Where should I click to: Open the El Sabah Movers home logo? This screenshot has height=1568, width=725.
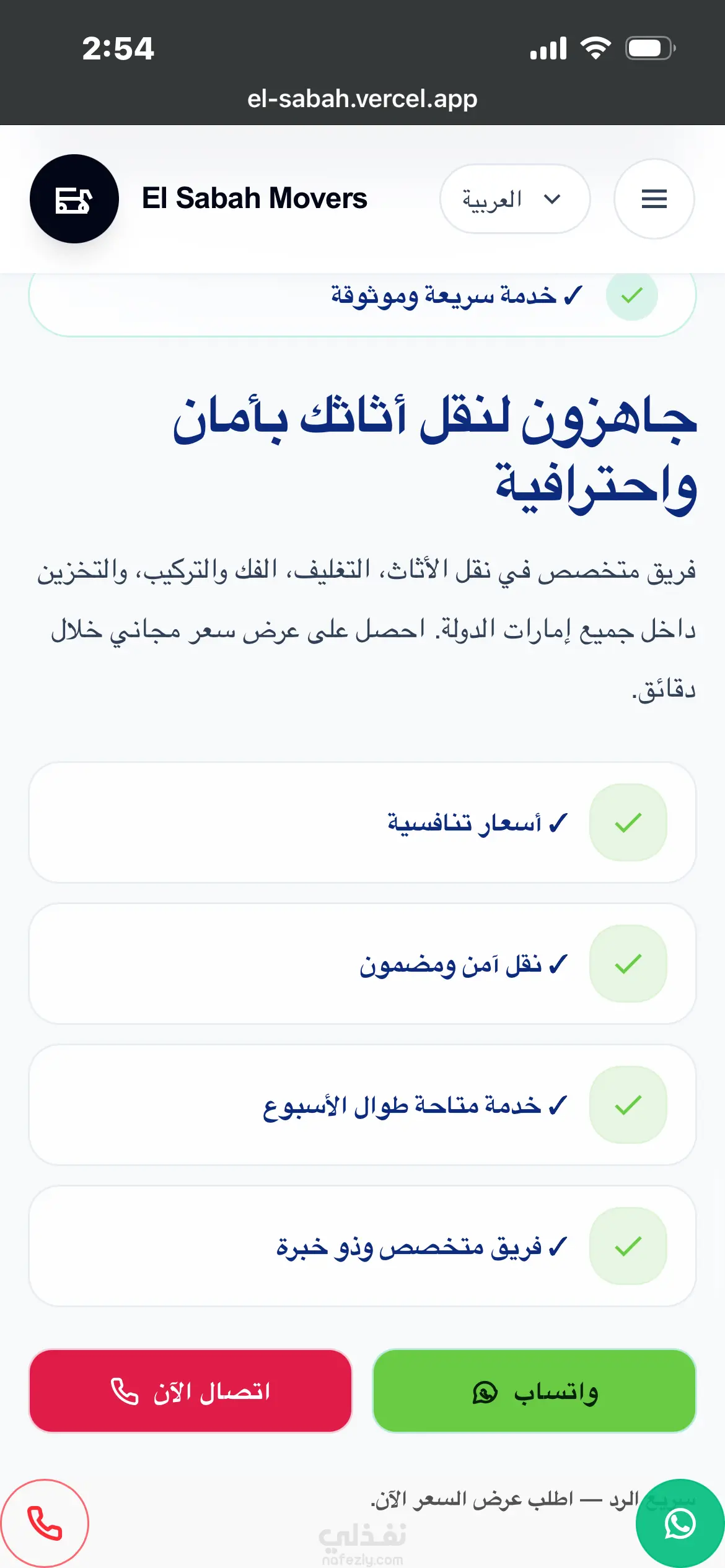tap(74, 199)
